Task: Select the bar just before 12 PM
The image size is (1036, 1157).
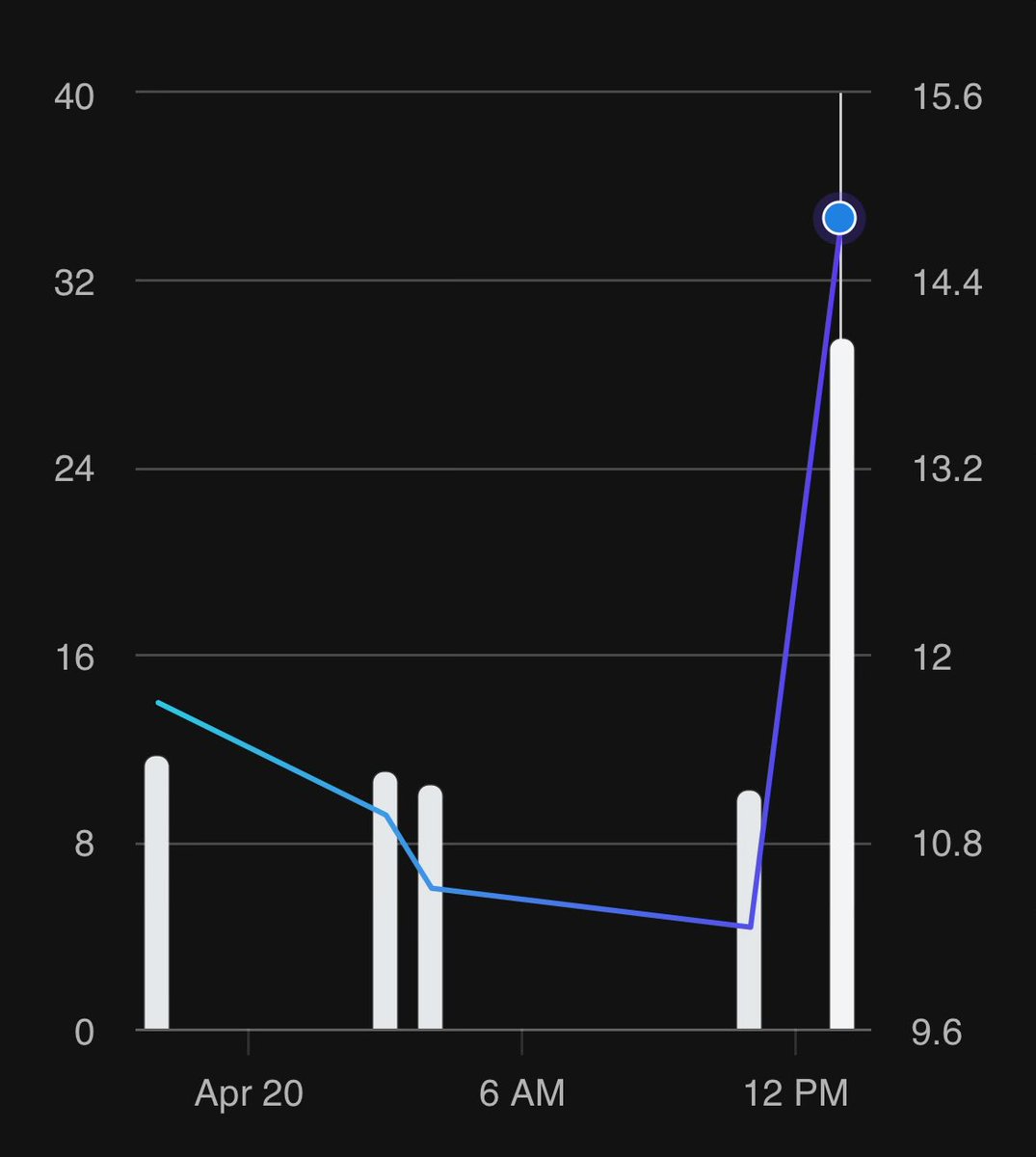Action: 749,910
